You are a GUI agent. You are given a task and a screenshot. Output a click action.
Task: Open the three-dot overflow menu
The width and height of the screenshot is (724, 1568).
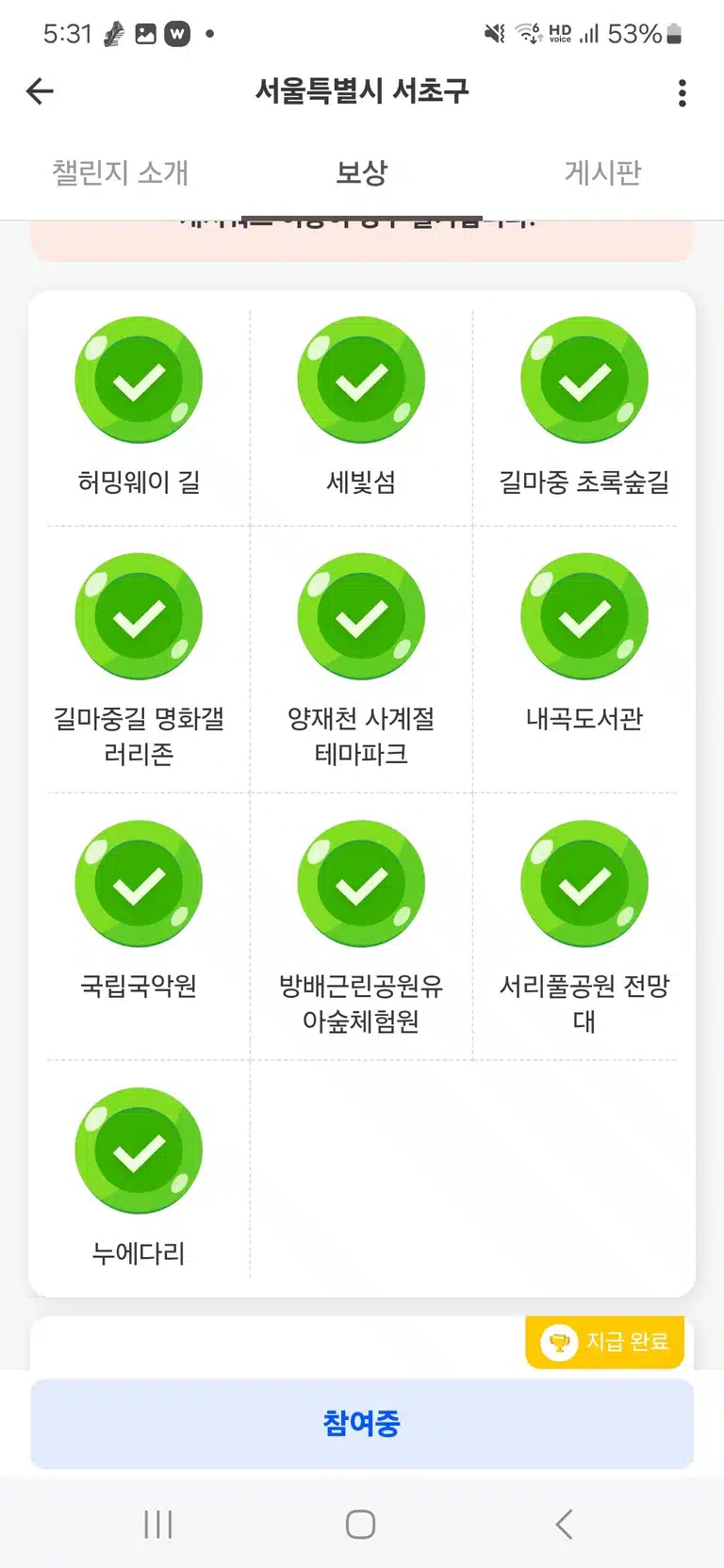click(683, 92)
